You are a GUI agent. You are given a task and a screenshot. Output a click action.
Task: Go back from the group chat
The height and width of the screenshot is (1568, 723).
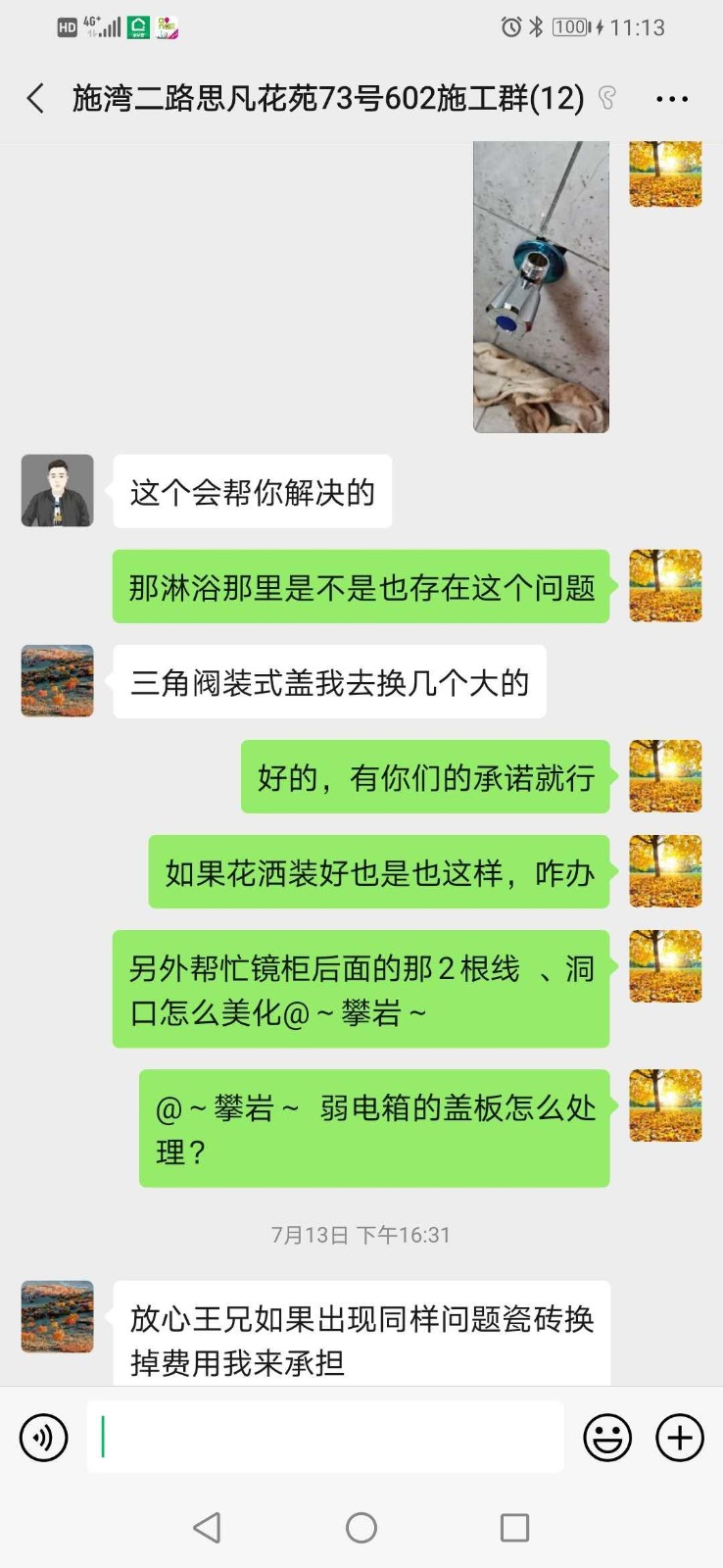[x=36, y=98]
